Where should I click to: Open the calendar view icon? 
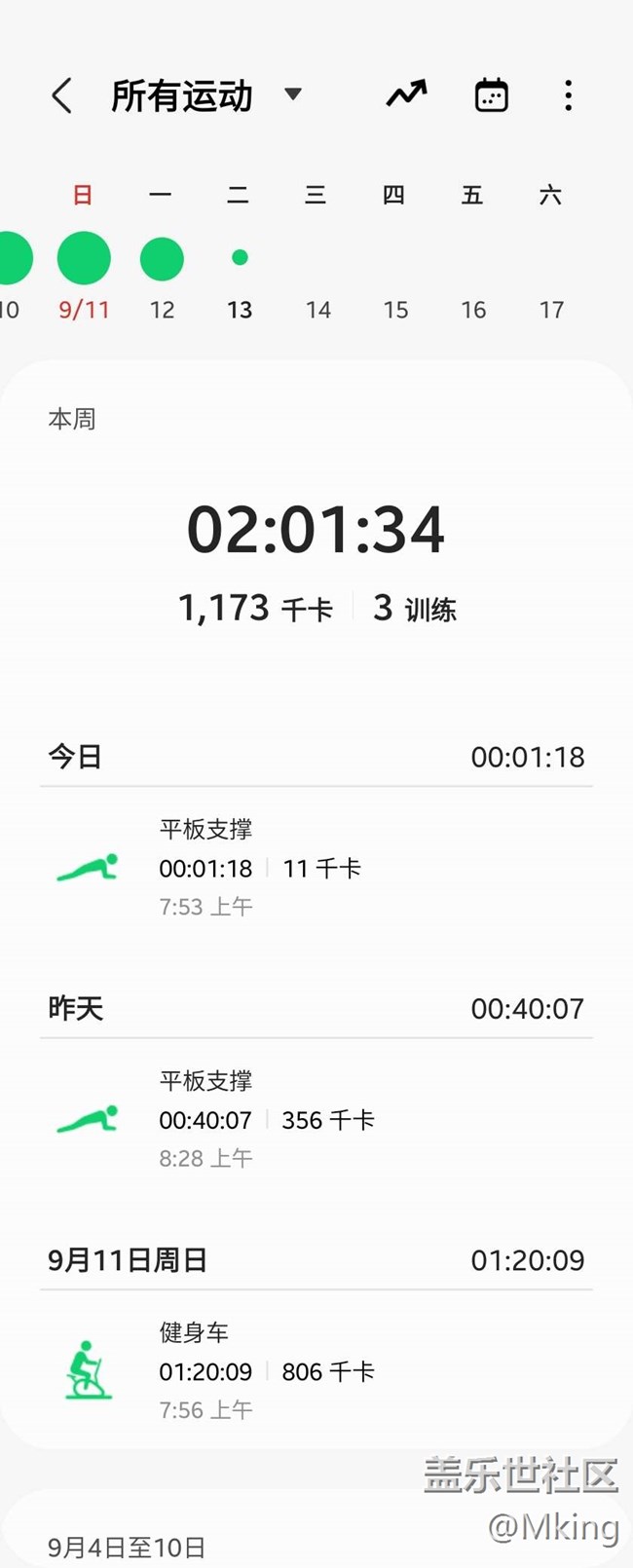click(x=491, y=95)
